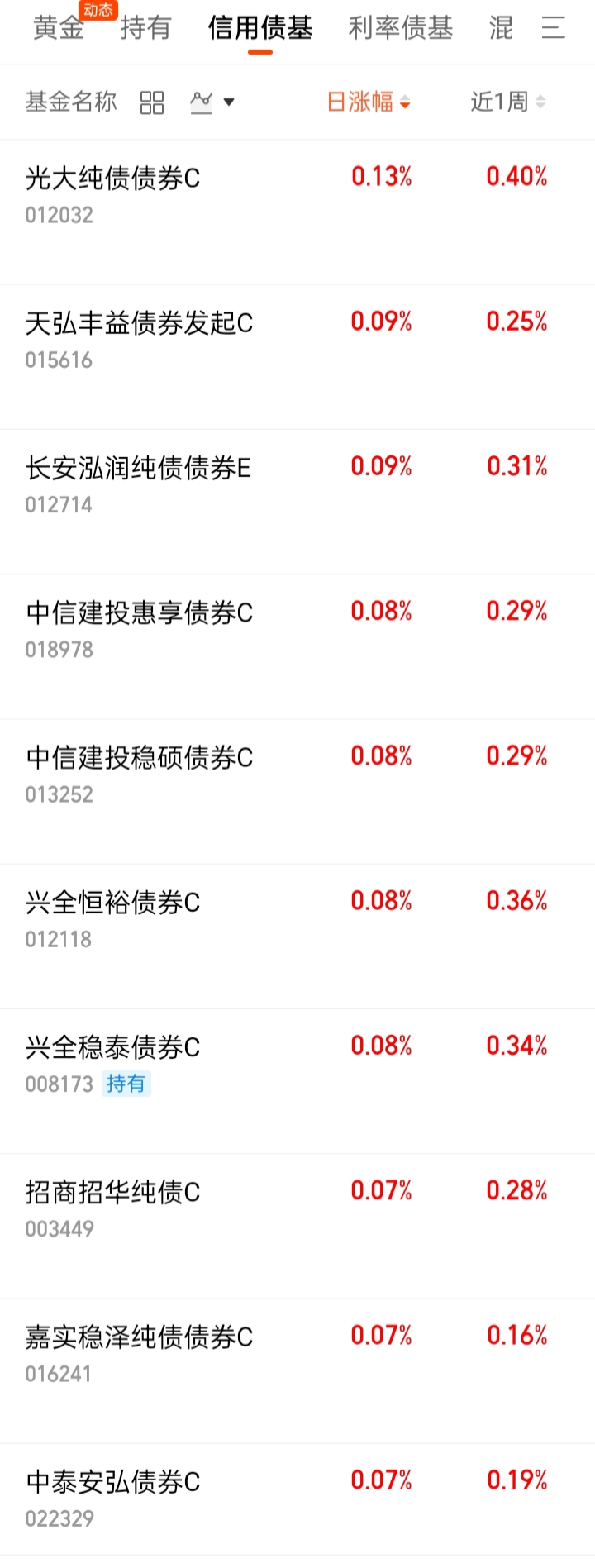The width and height of the screenshot is (595, 1568).
Task: Open held fund 兴全稳泰债券C
Action: (x=112, y=1048)
